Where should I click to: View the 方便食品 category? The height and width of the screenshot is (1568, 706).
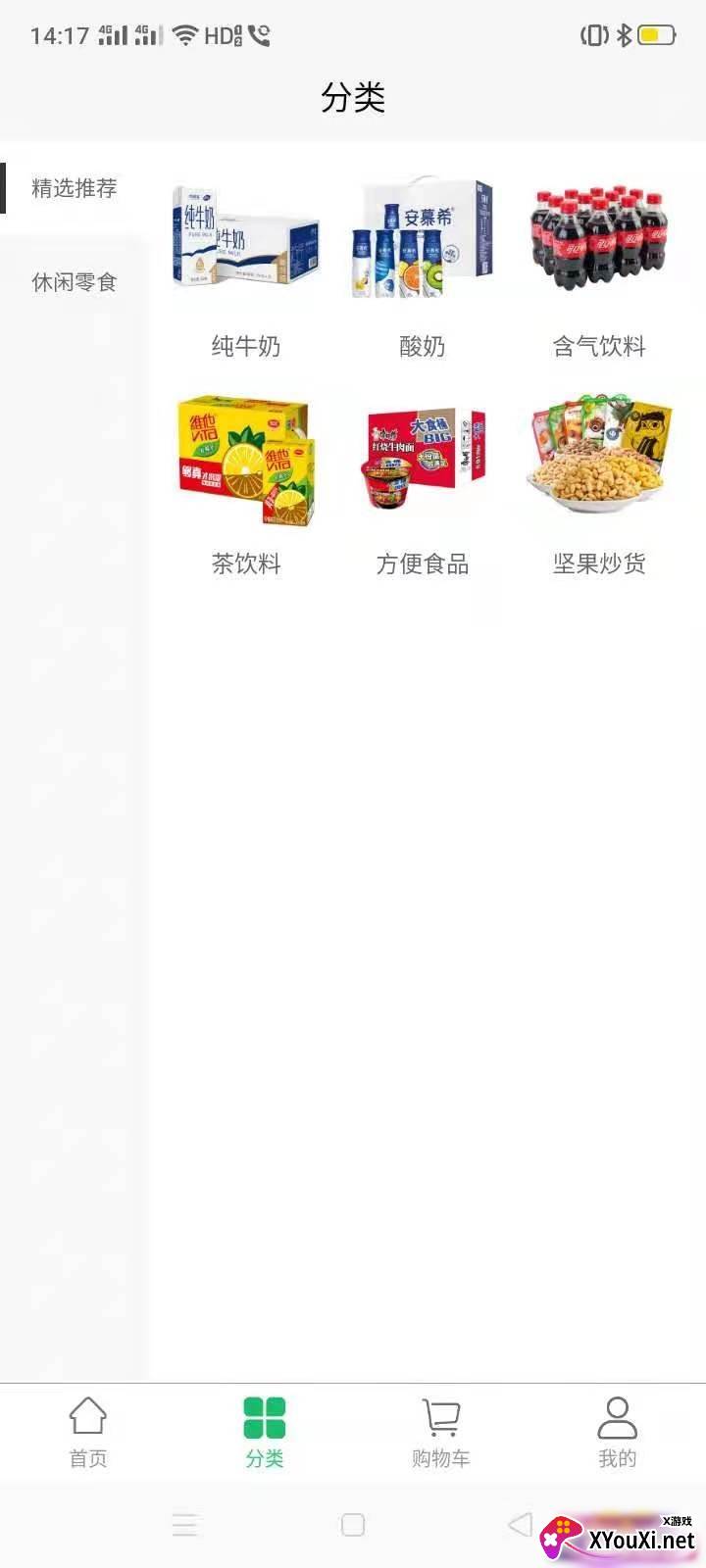tap(423, 487)
